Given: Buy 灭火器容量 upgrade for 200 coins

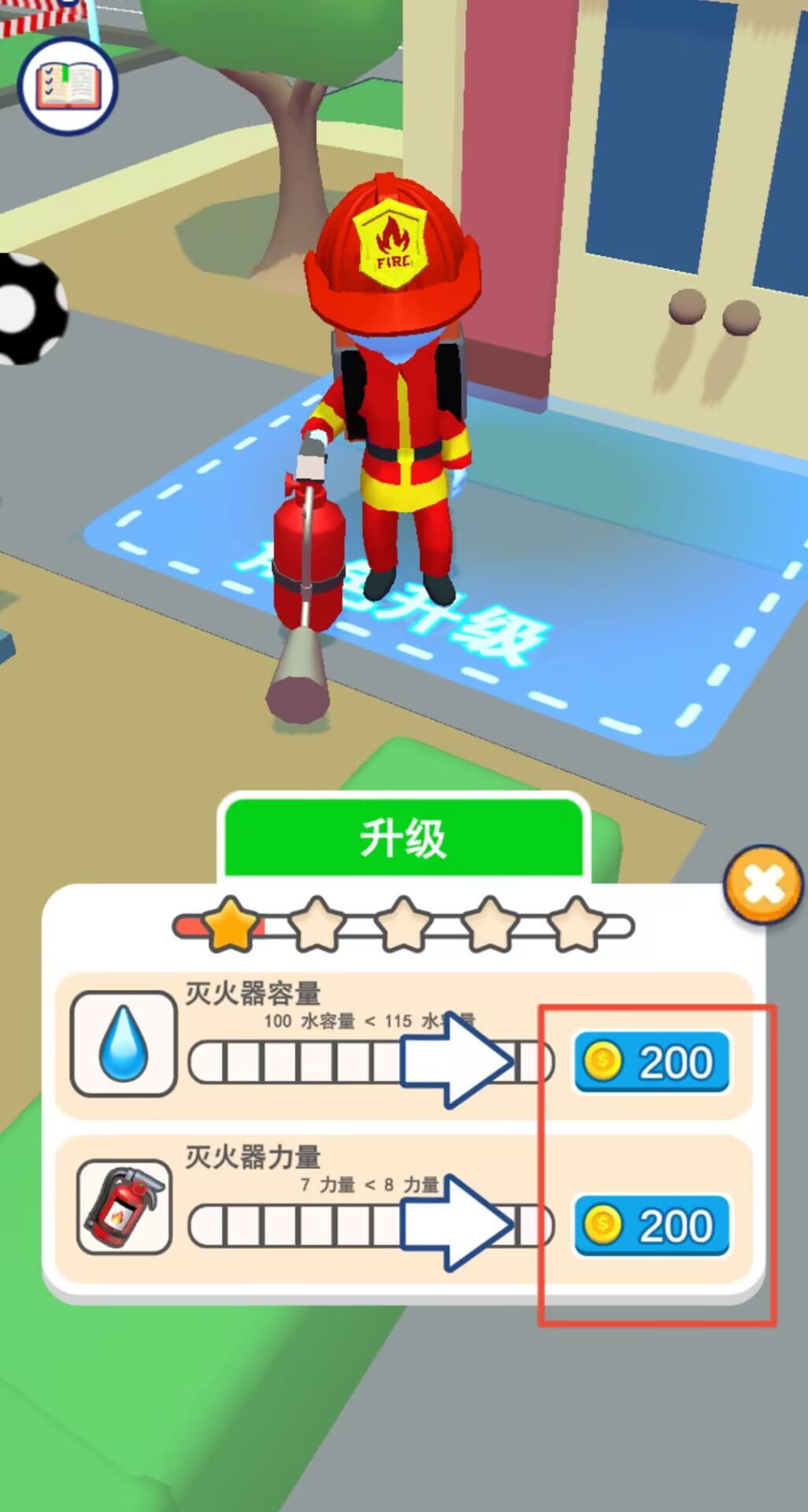Looking at the screenshot, I should [652, 1062].
